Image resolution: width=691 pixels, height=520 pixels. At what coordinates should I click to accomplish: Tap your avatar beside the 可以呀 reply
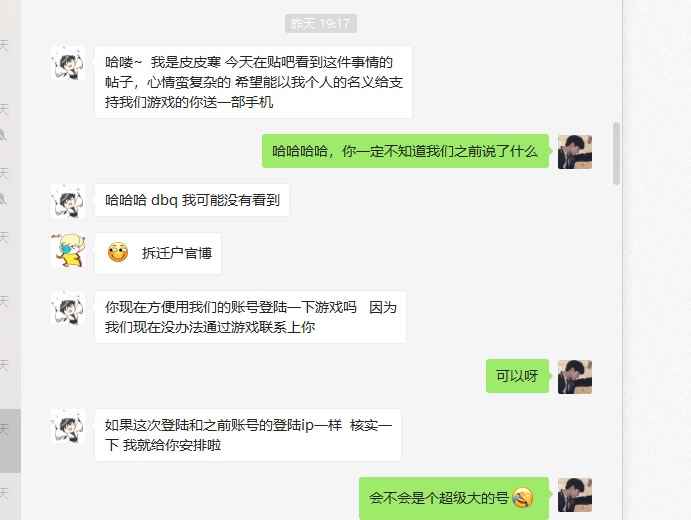(574, 376)
